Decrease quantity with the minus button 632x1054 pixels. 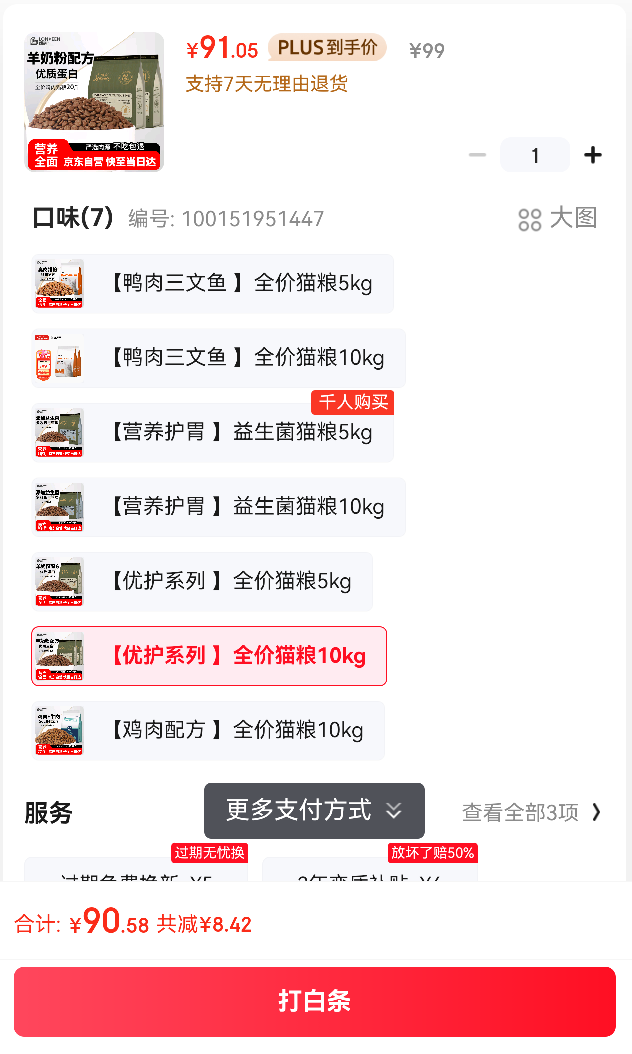pos(477,155)
